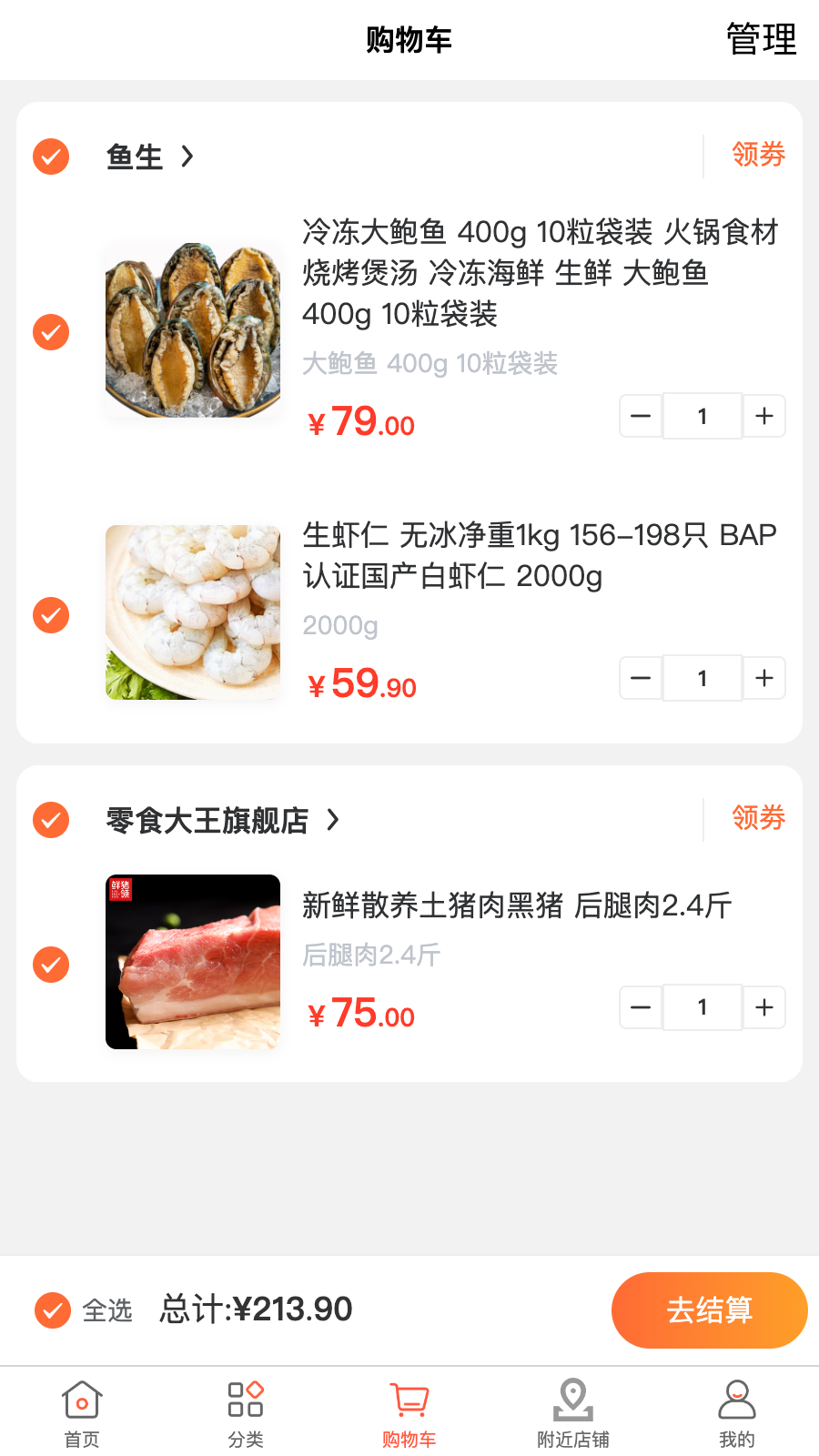The height and width of the screenshot is (1456, 819).
Task: Open the 冷冻大鲍鱼 product image
Action: point(193,330)
